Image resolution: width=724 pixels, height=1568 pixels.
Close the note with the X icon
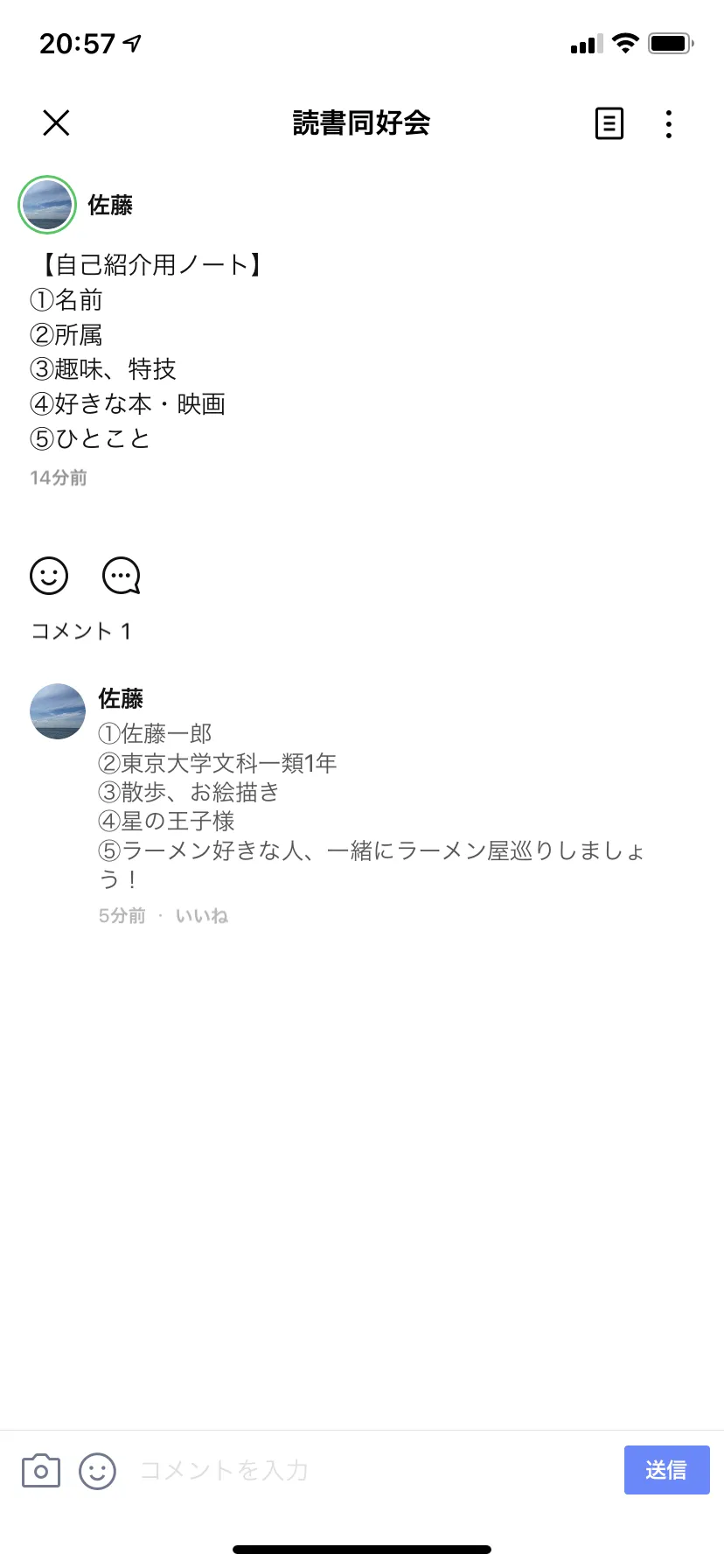[x=56, y=122]
